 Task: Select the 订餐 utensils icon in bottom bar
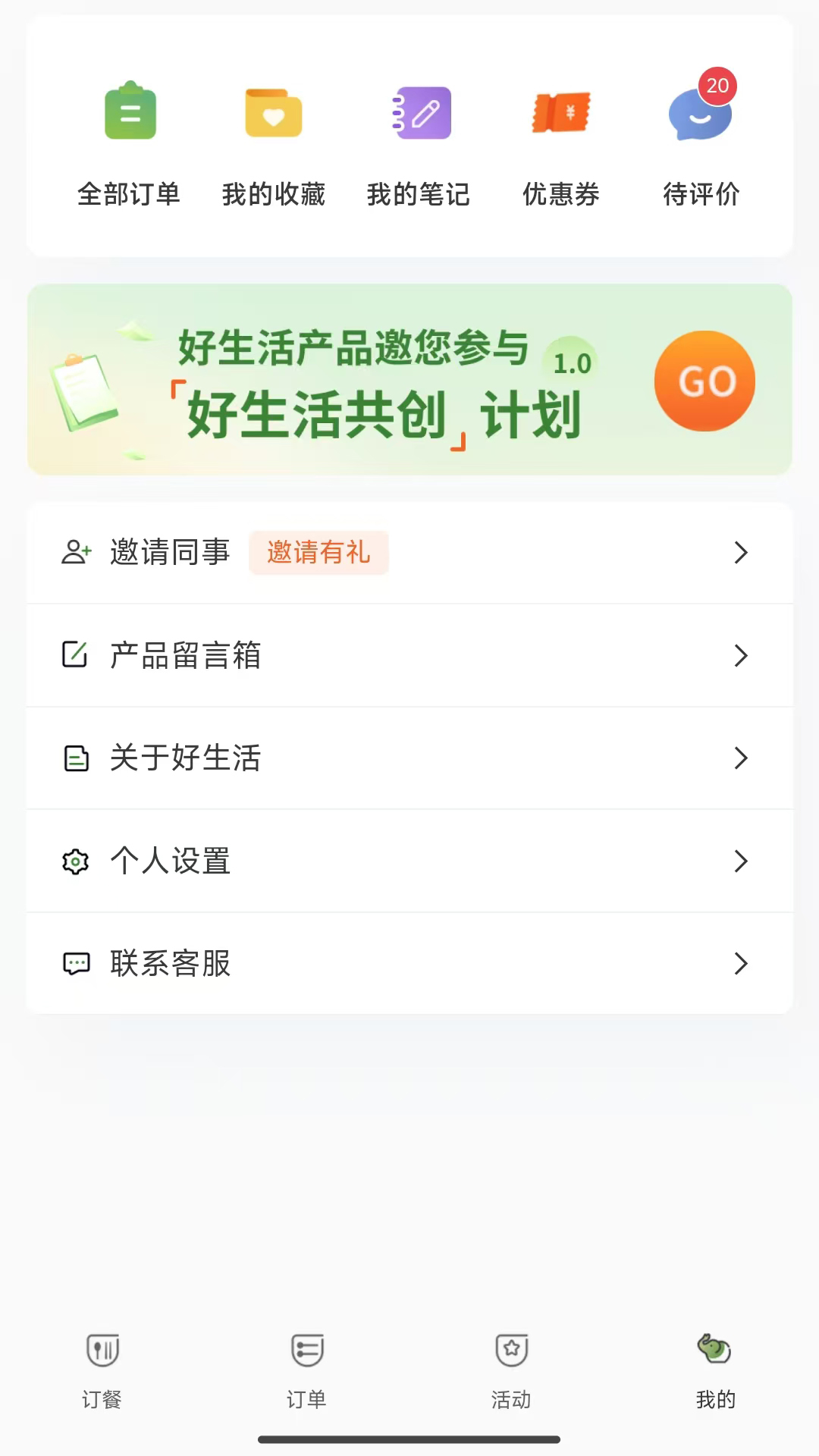[103, 1351]
